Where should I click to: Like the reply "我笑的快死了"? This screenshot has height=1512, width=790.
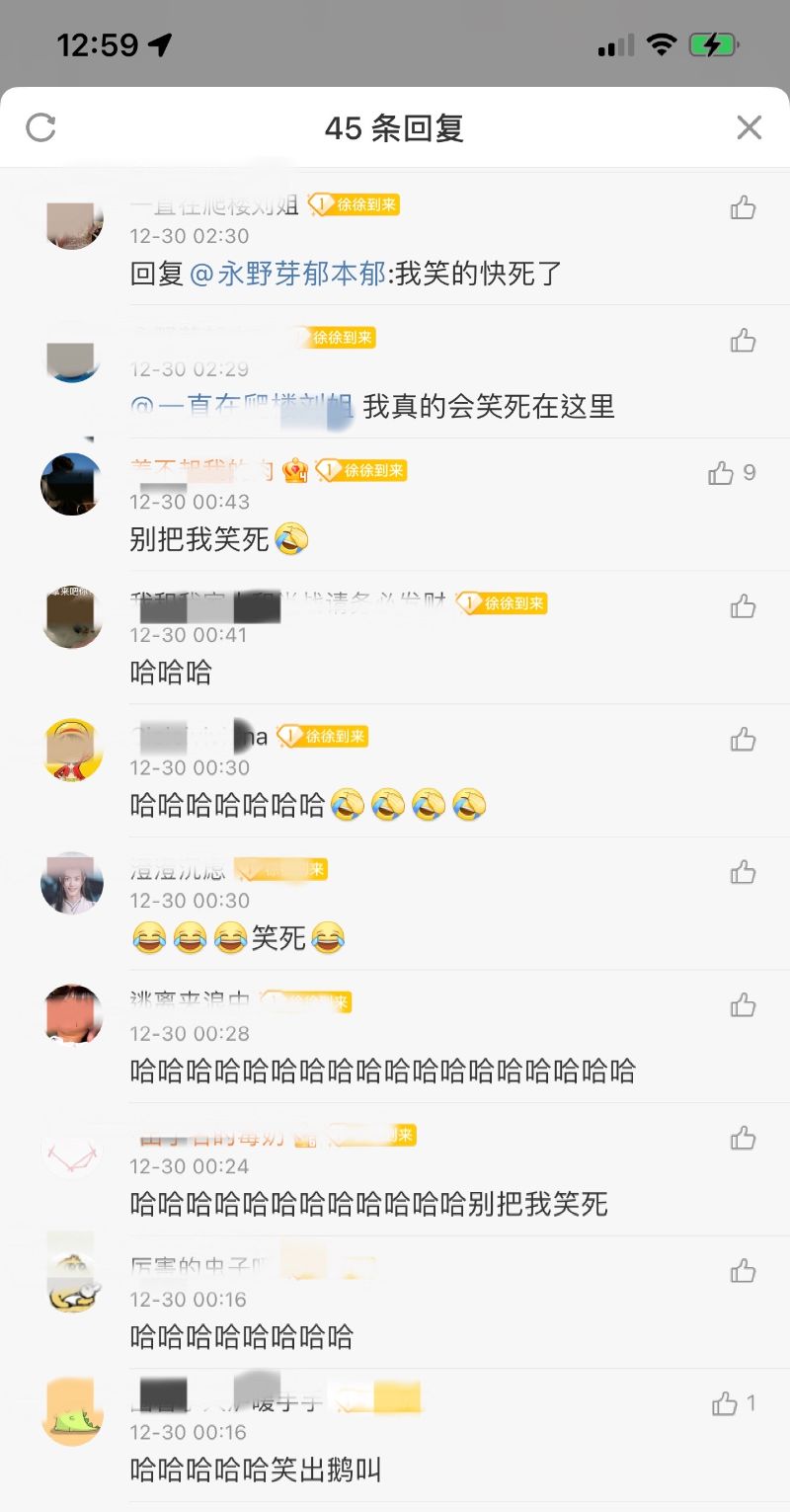coord(743,207)
